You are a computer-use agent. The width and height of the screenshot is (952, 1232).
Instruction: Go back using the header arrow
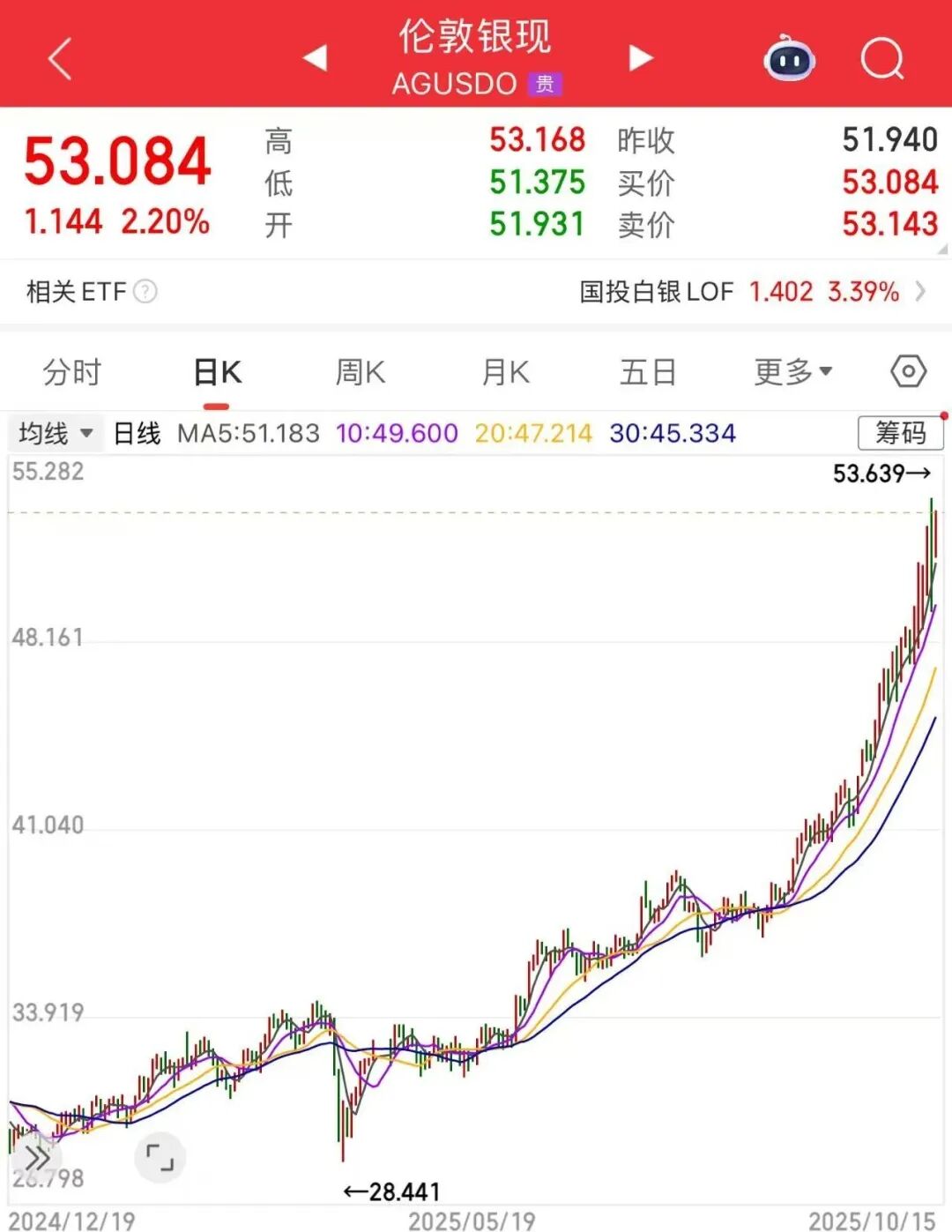point(60,60)
